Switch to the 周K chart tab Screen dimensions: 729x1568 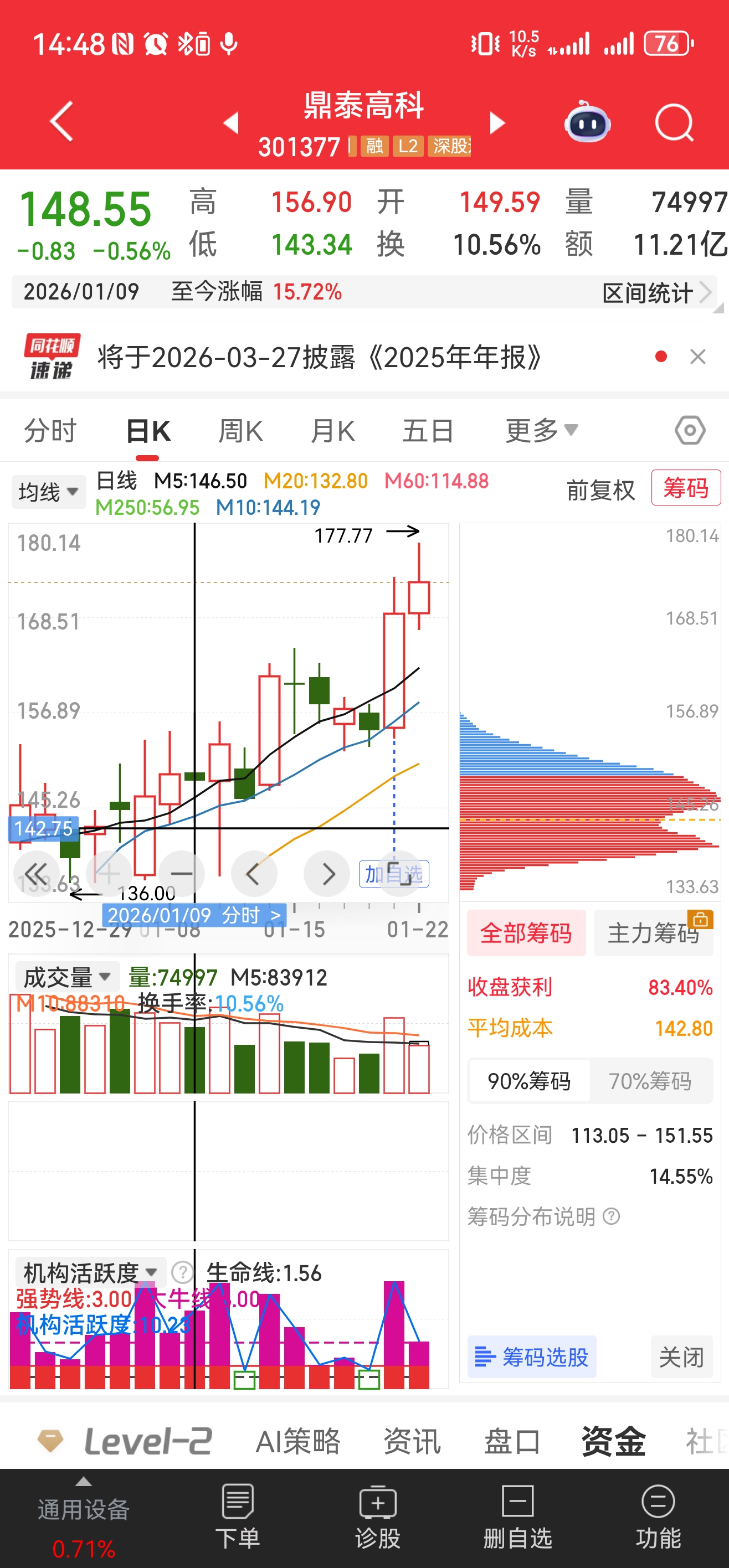point(240,431)
